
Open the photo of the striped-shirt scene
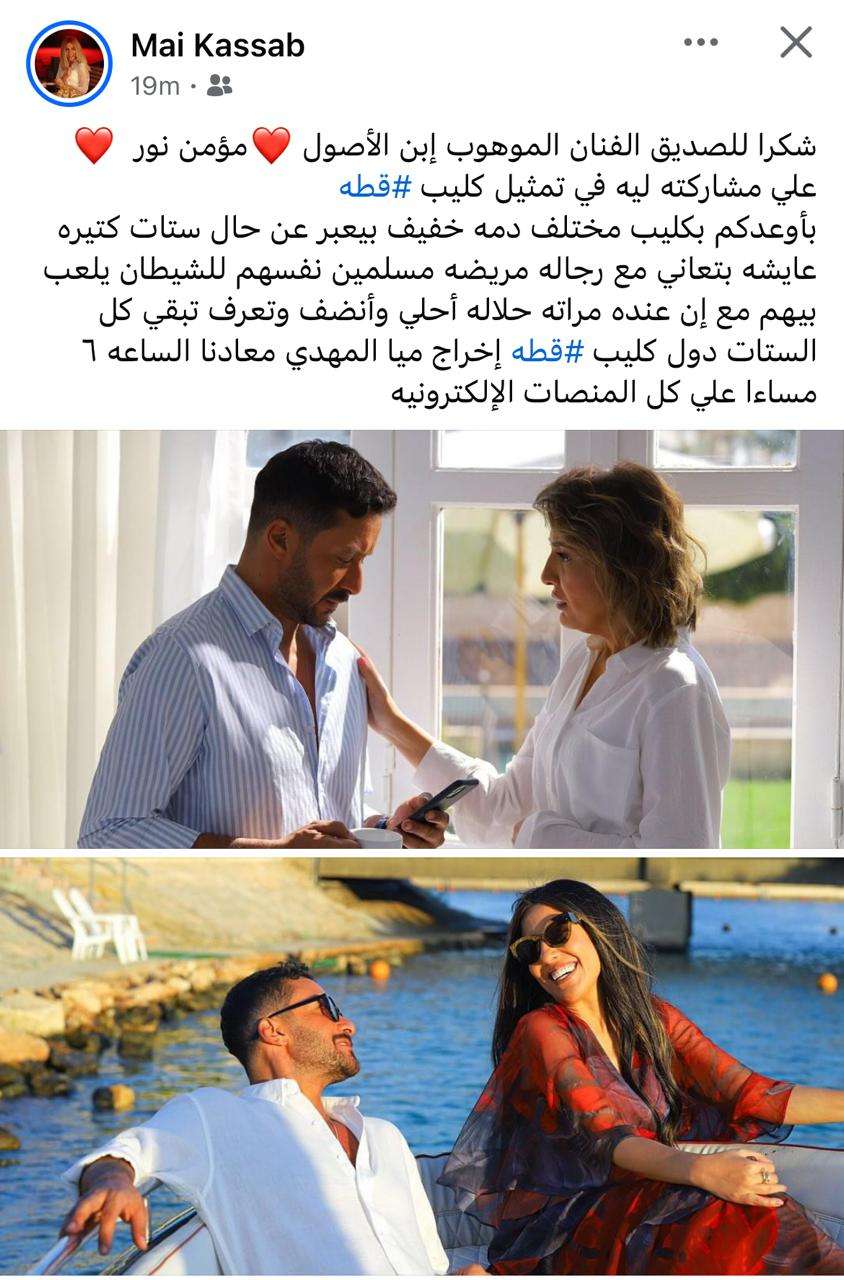(x=422, y=639)
